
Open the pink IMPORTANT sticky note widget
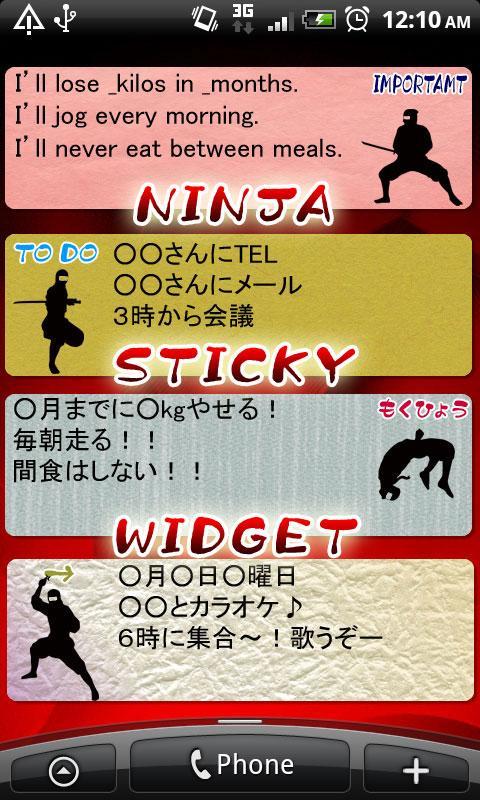pos(239,138)
